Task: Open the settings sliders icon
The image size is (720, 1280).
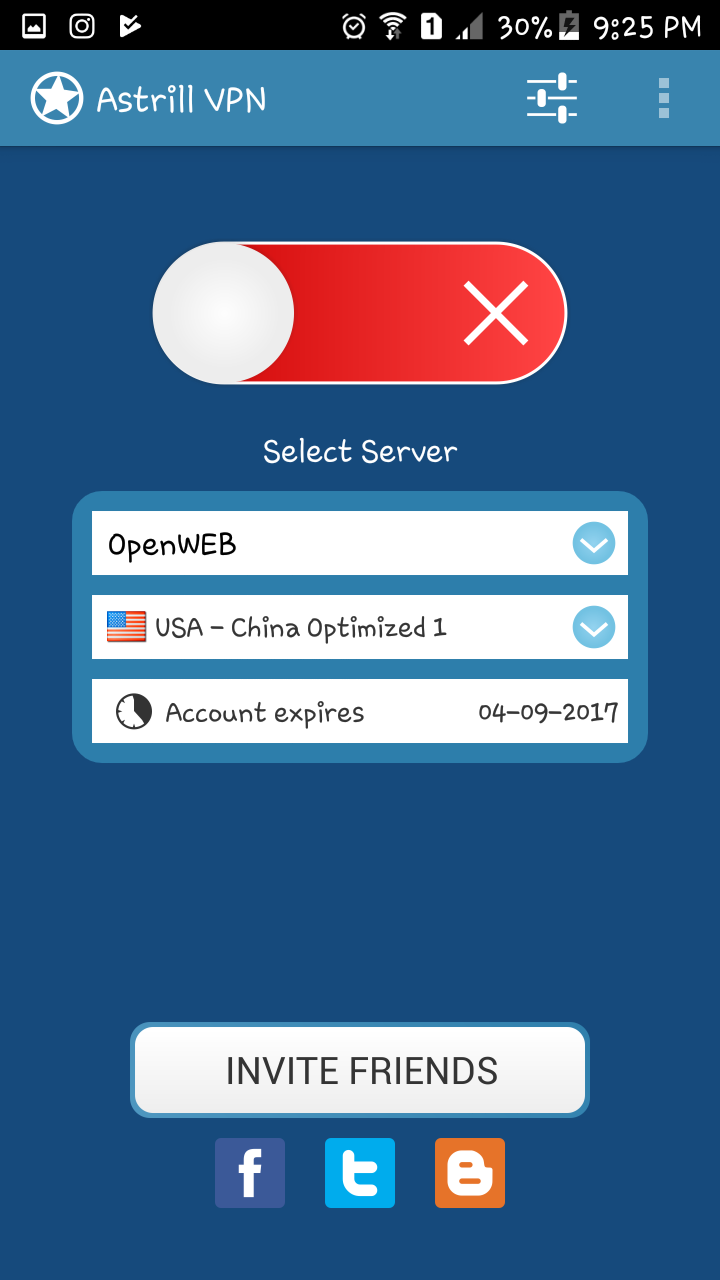Action: [x=552, y=98]
